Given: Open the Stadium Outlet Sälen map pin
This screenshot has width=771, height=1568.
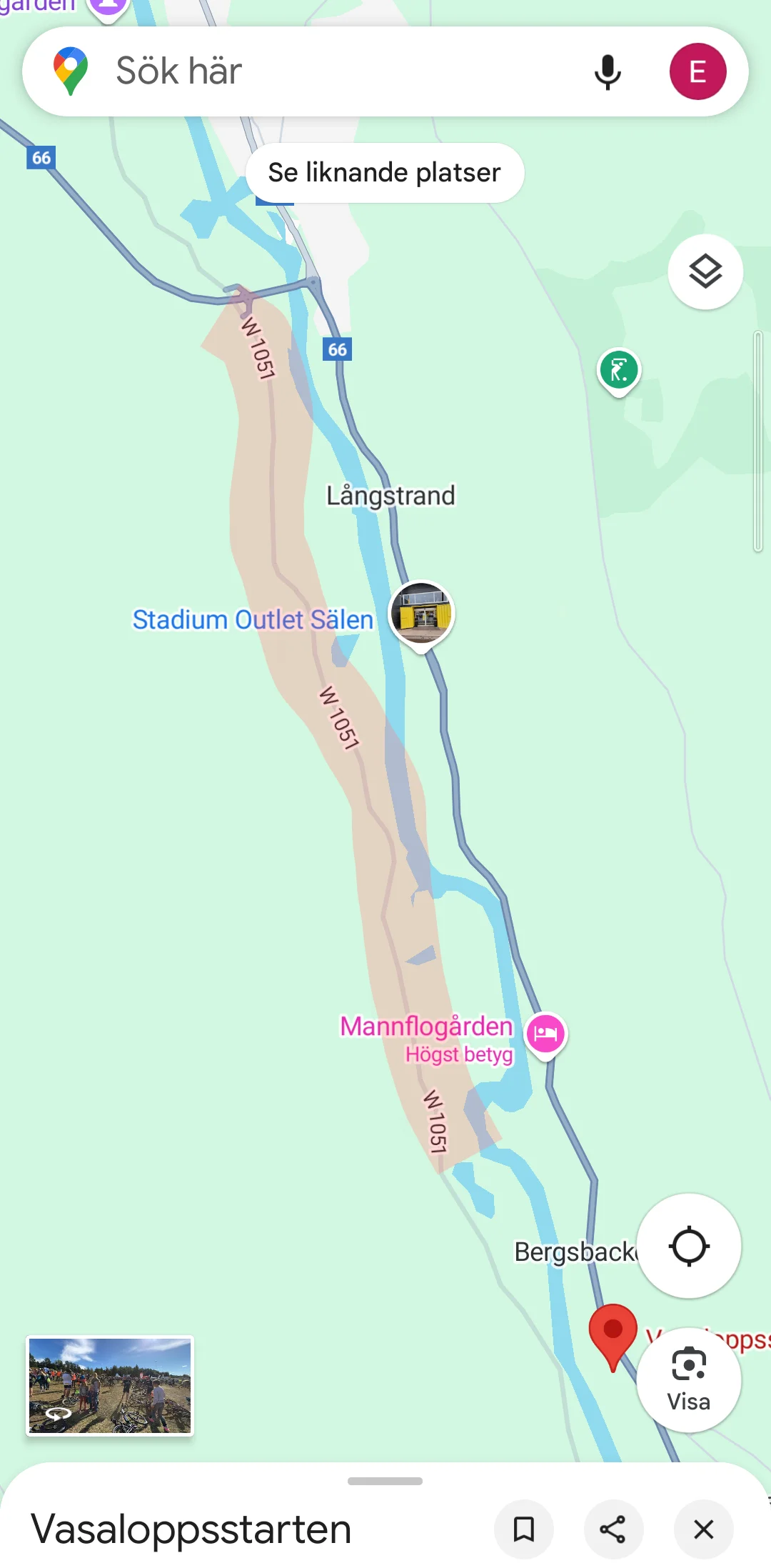Looking at the screenshot, I should (422, 614).
